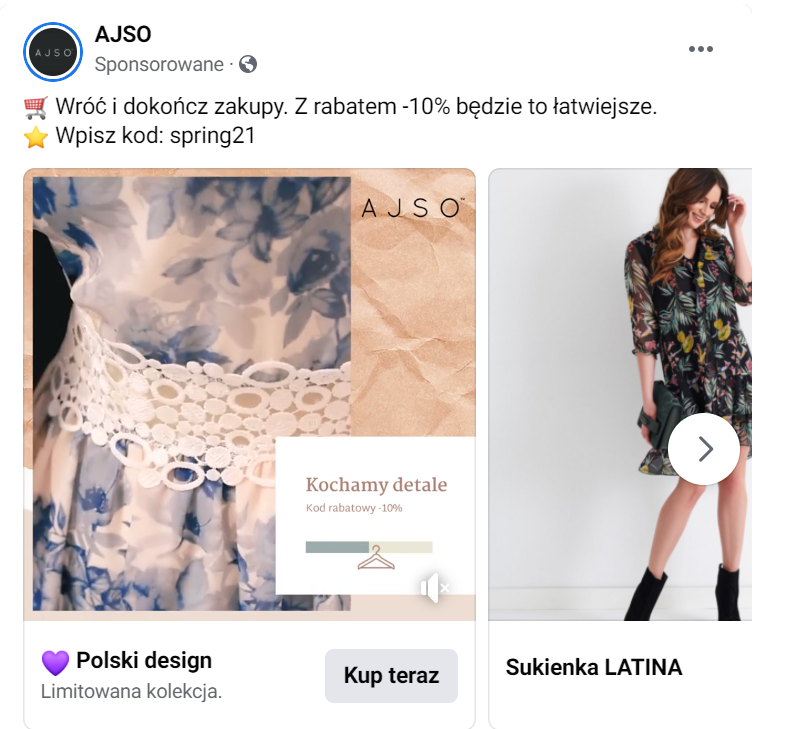793x729 pixels.
Task: Open the AJSO page name link
Action: click(x=123, y=34)
